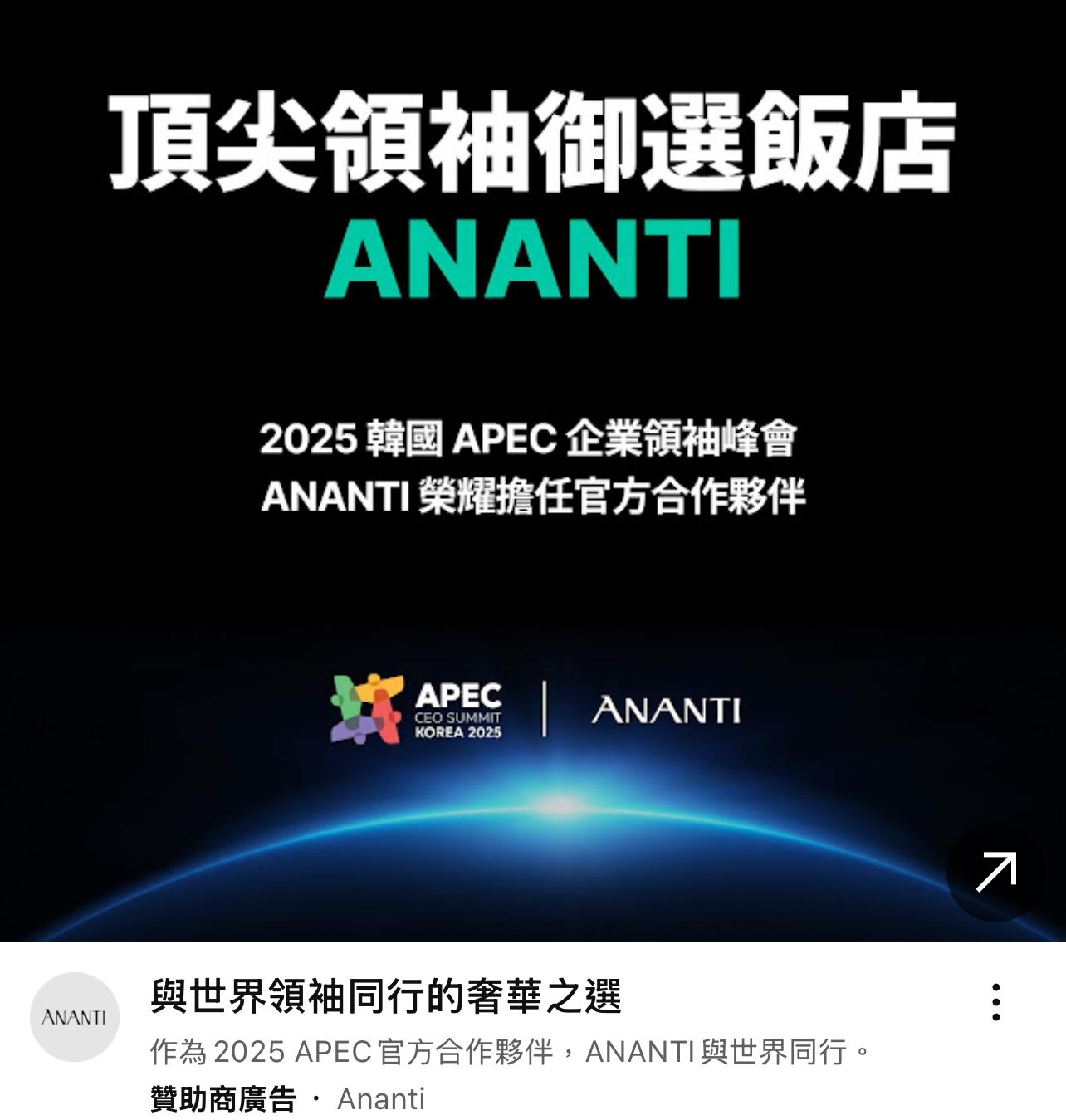Open the ANANTI APEC ad image

[x=531, y=465]
